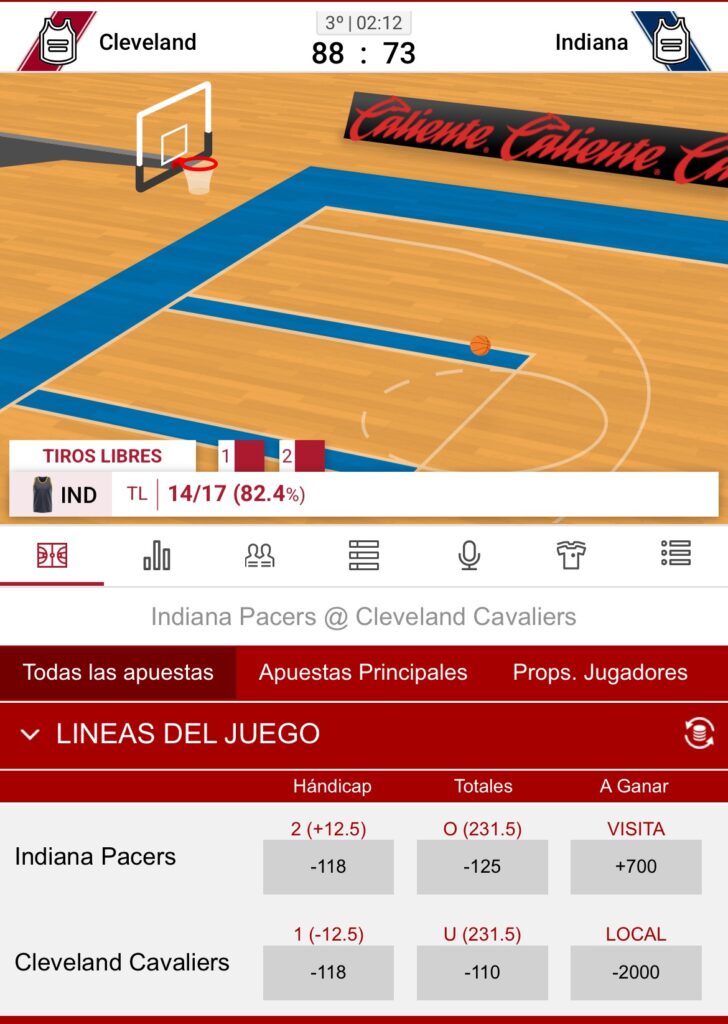Switch to Props. Jugadores tab

600,673
